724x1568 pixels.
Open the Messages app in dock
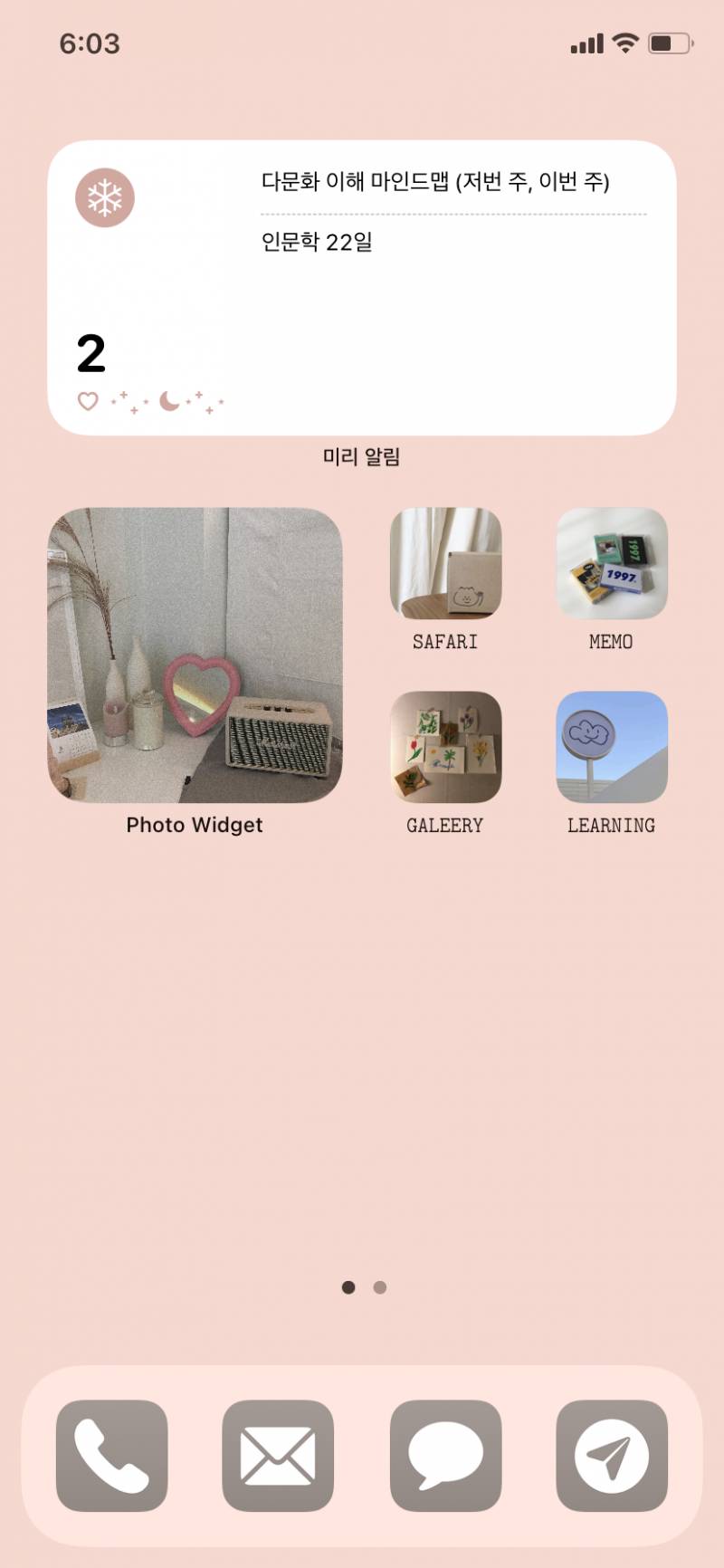[445, 1456]
